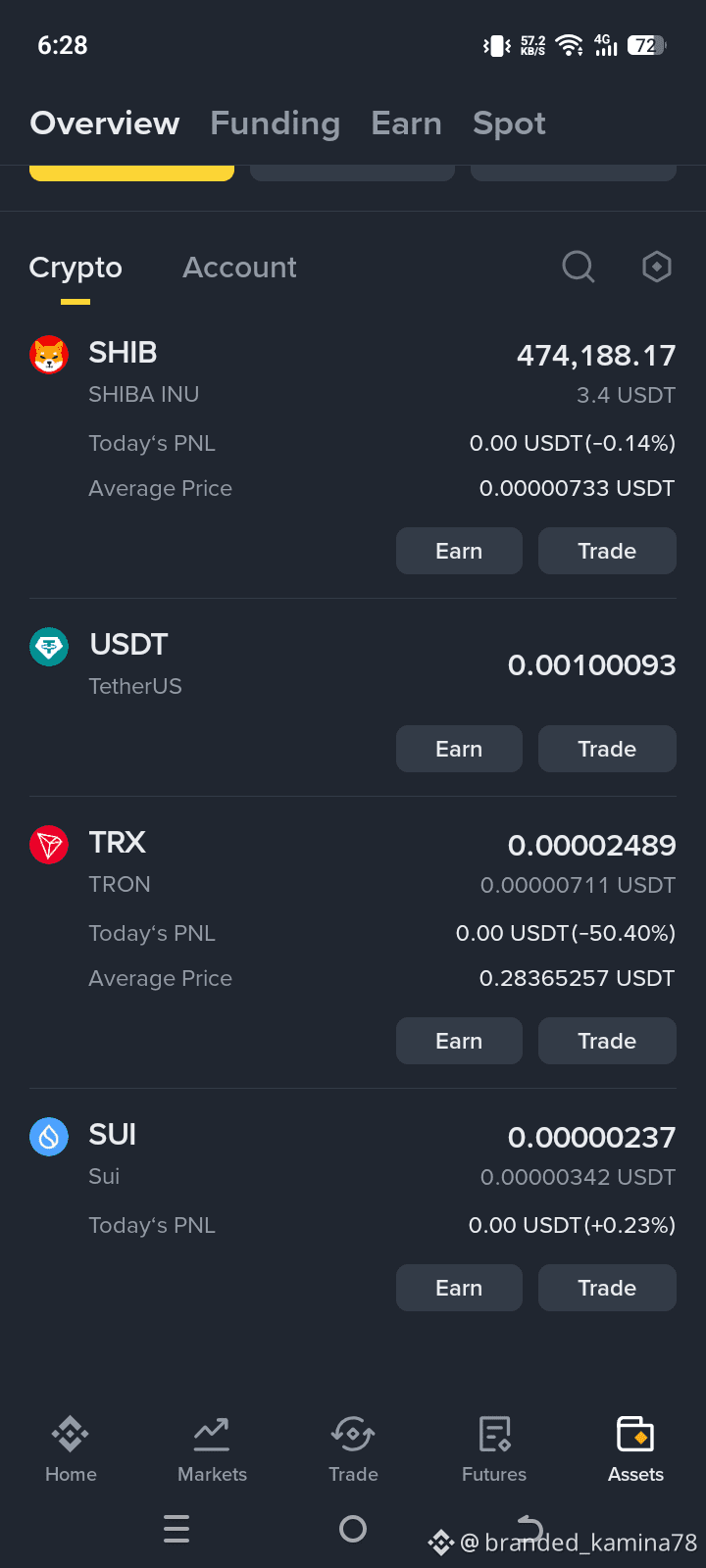The height and width of the screenshot is (1568, 706).
Task: Tap Earn under USDT
Action: (x=459, y=749)
